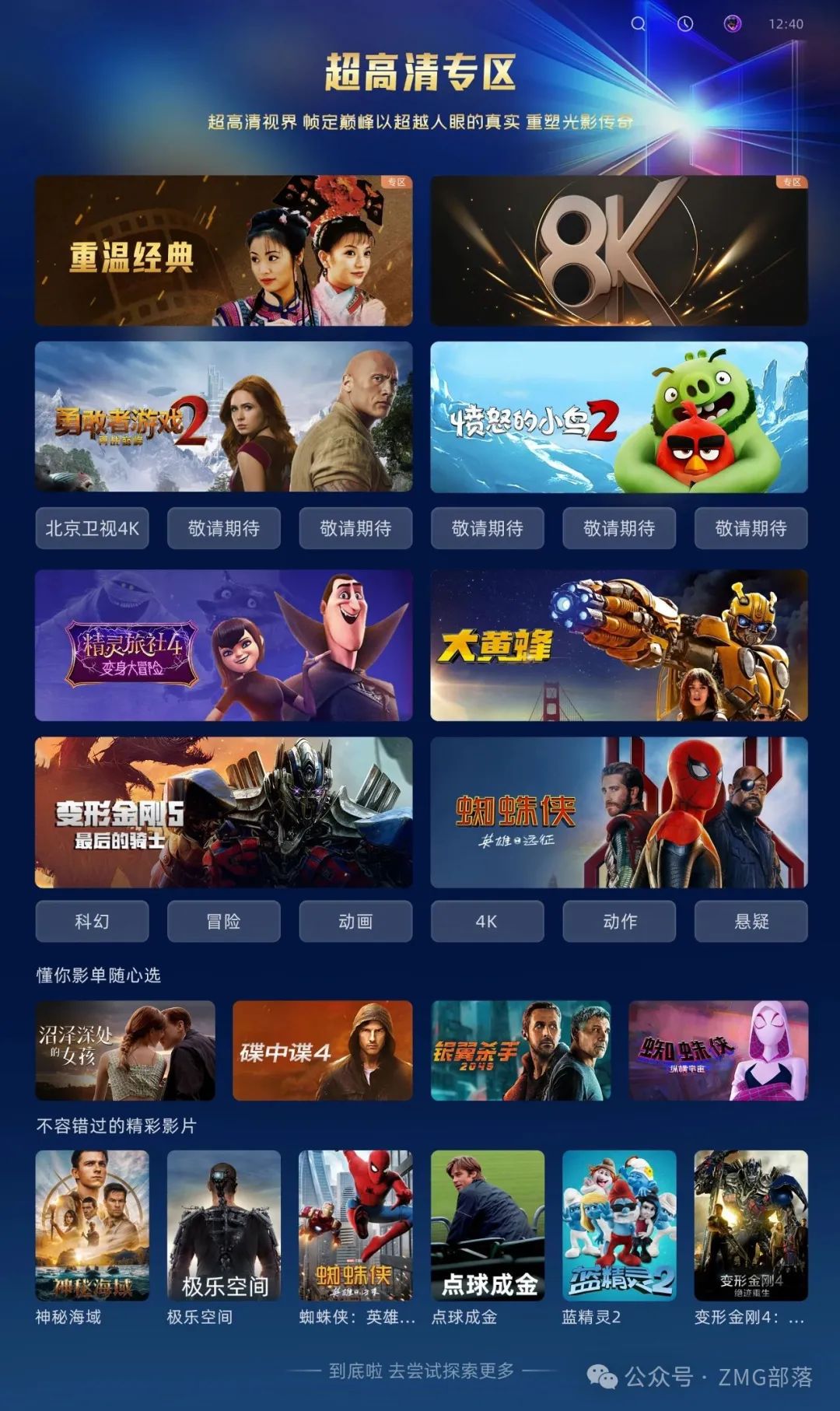Filter by the 悬疑 genre chip
This screenshot has width=840, height=1411.
pyautogui.click(x=751, y=922)
